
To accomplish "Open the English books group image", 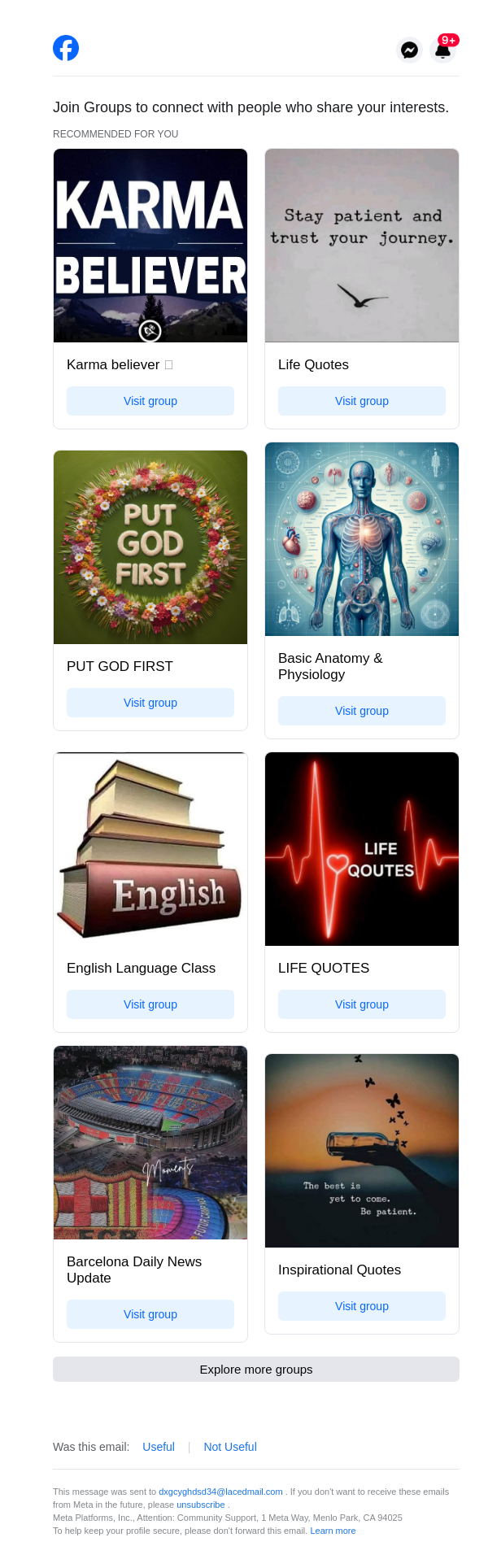I will 150,849.
